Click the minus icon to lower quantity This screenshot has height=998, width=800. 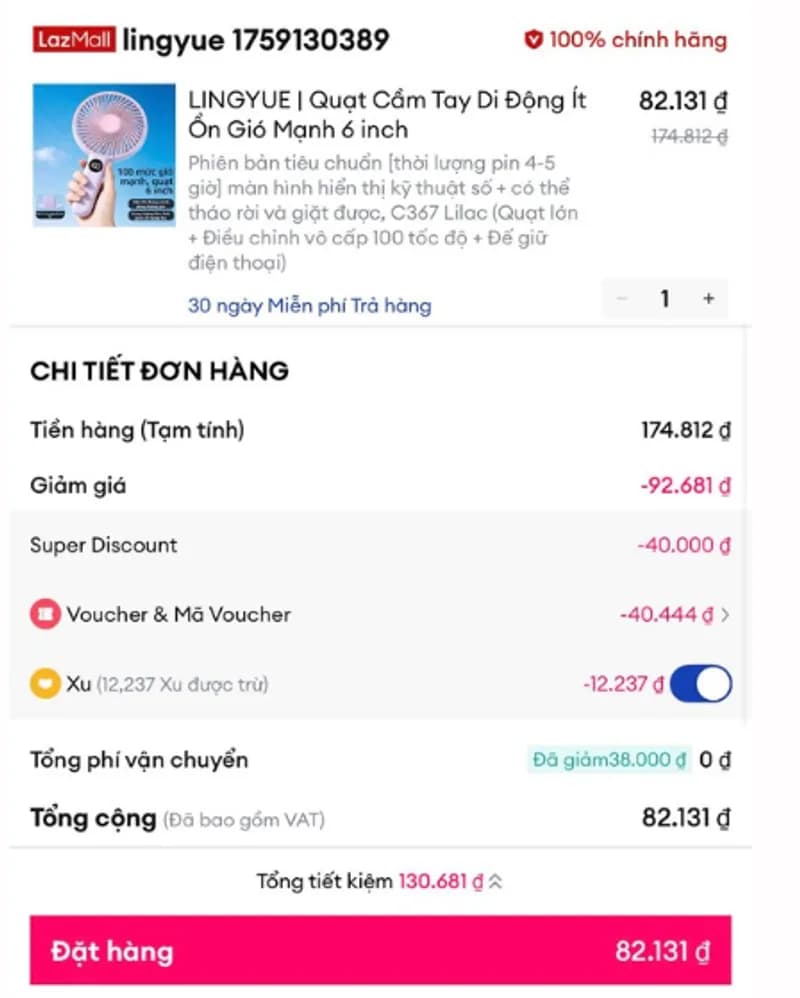(x=622, y=298)
